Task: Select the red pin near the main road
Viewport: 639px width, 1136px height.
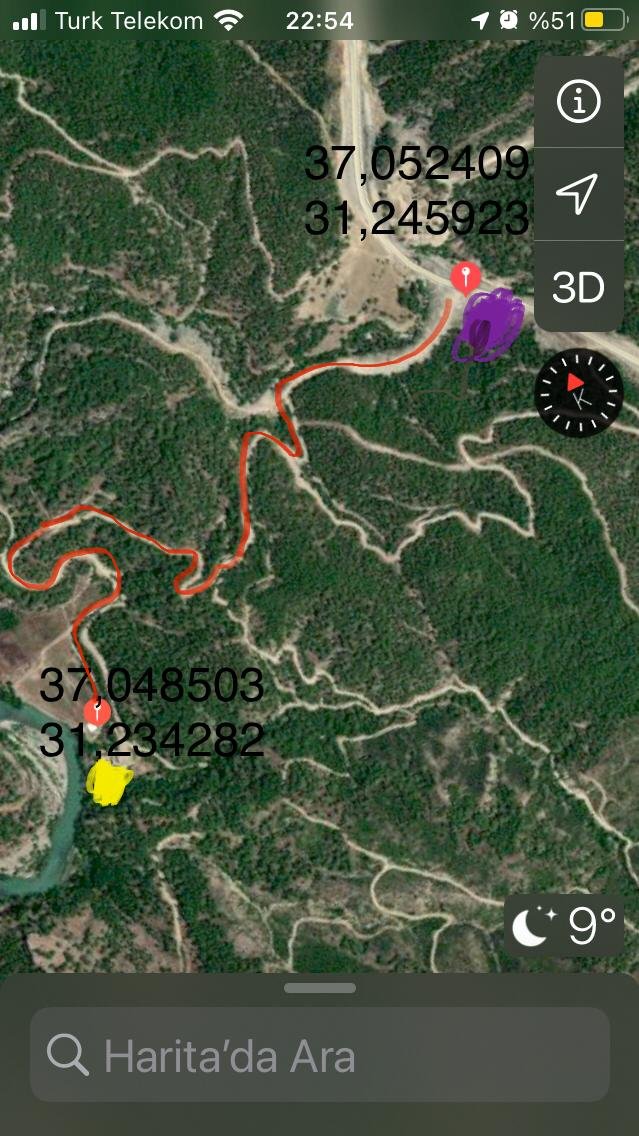Action: point(465,279)
